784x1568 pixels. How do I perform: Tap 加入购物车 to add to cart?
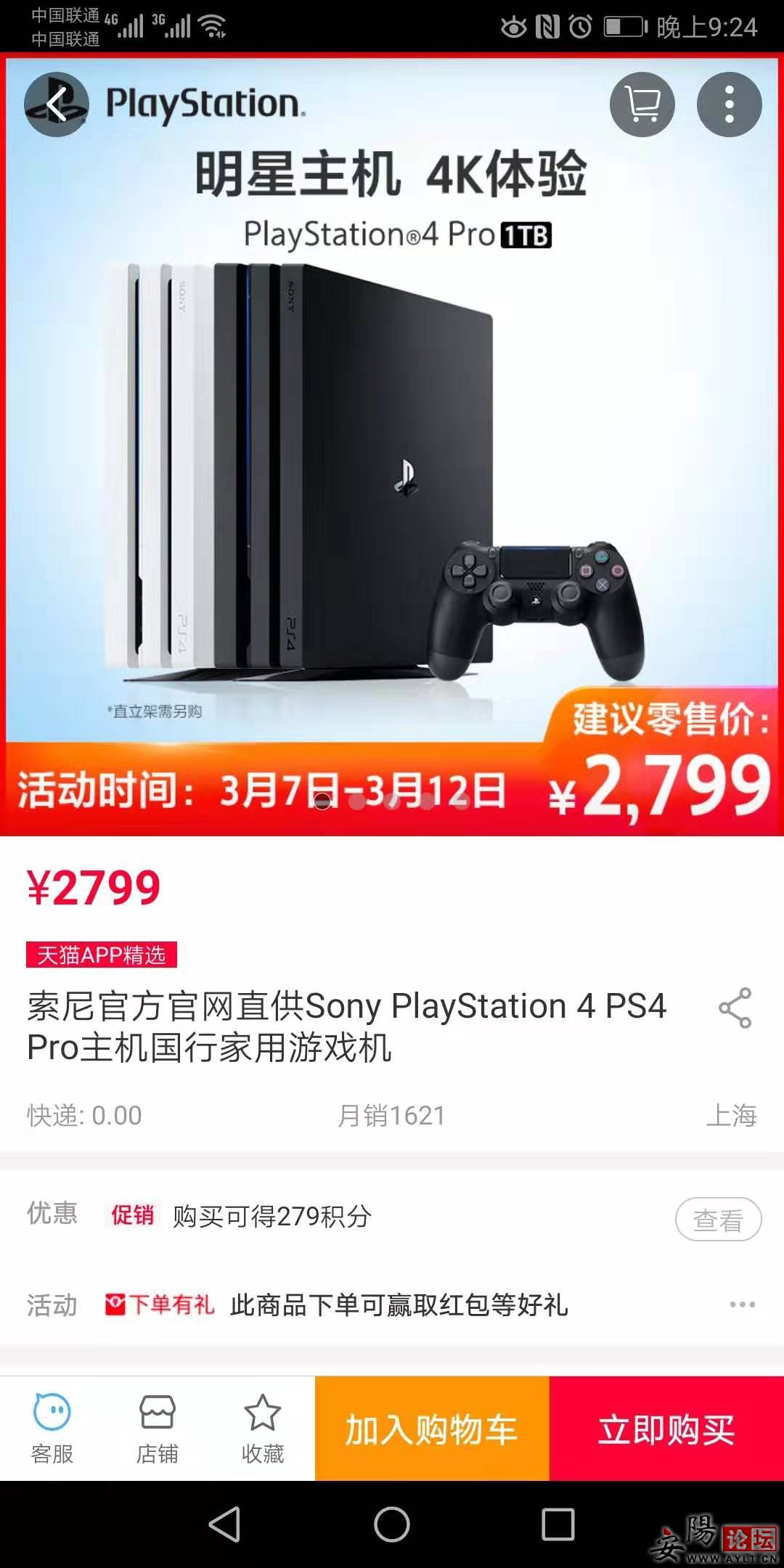tap(432, 1429)
